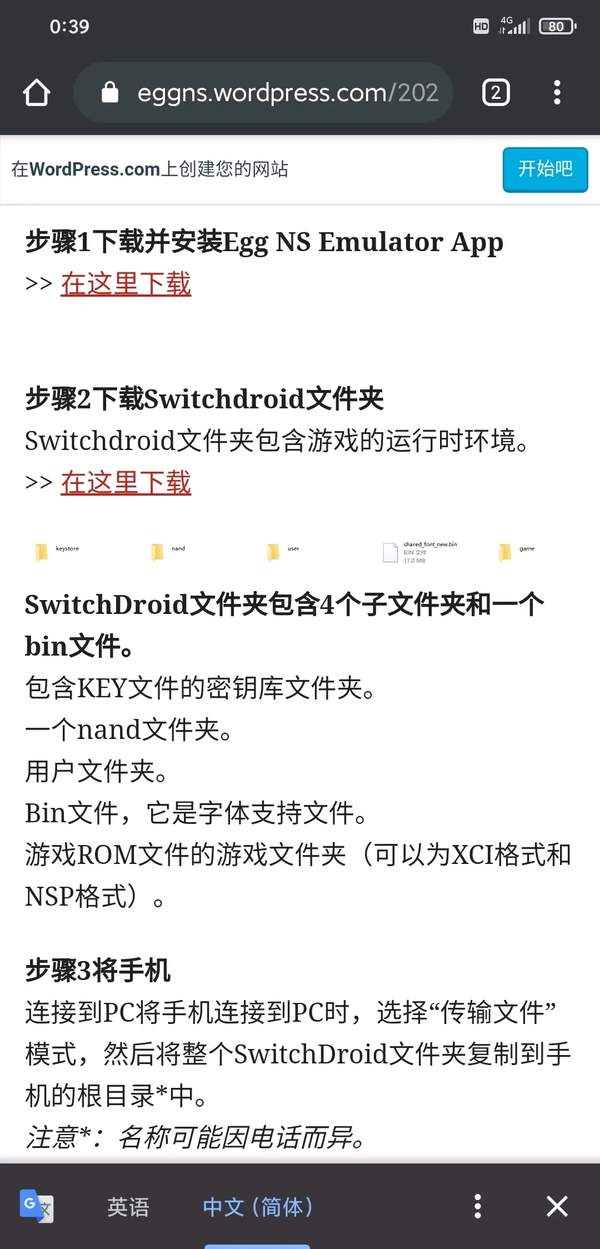
Task: Select 中文（简体）translation tab
Action: click(258, 1207)
